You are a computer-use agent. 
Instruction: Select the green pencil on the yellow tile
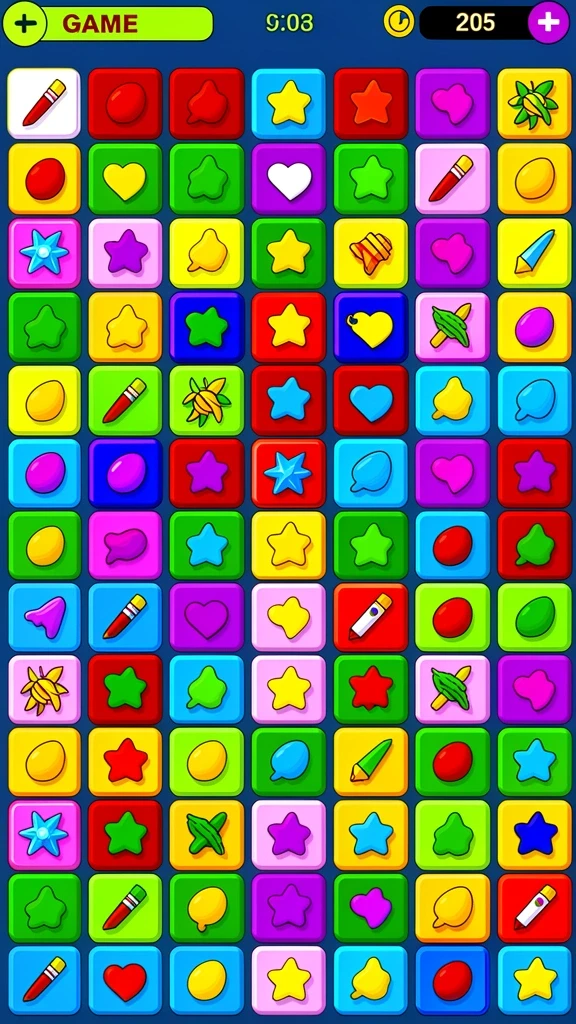pyautogui.click(x=371, y=761)
